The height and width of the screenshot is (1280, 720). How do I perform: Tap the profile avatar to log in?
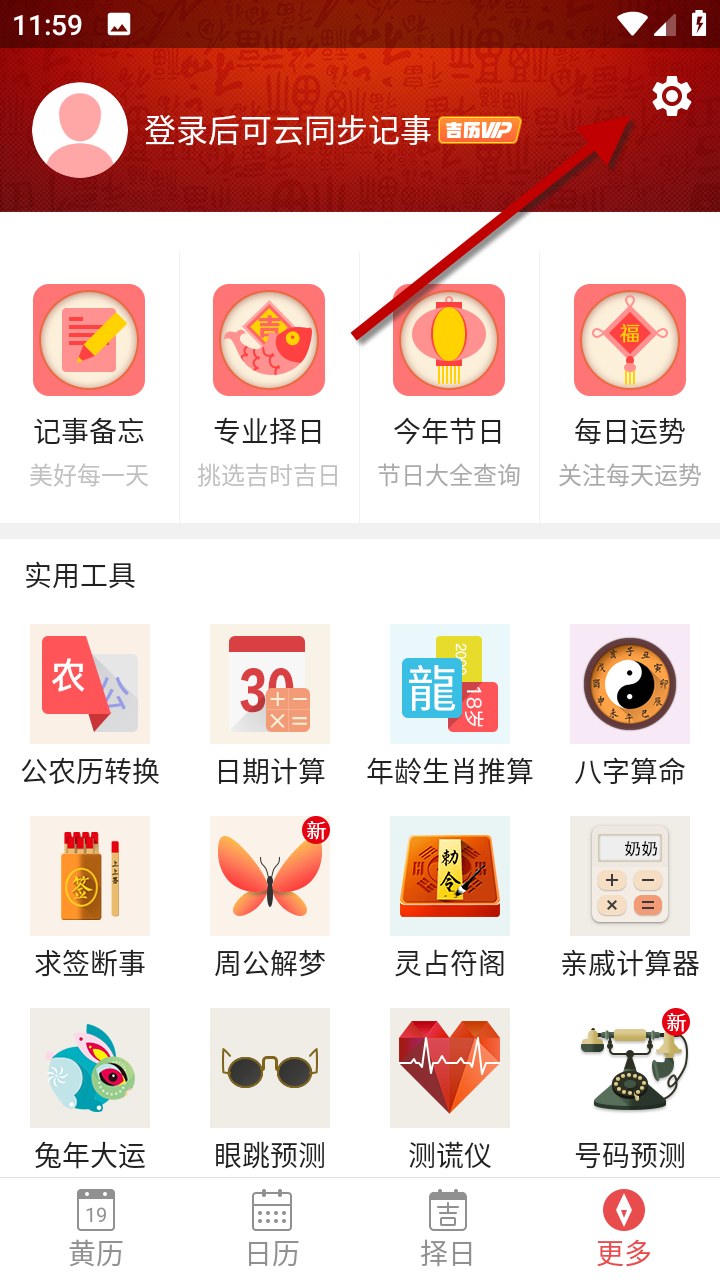[x=80, y=130]
